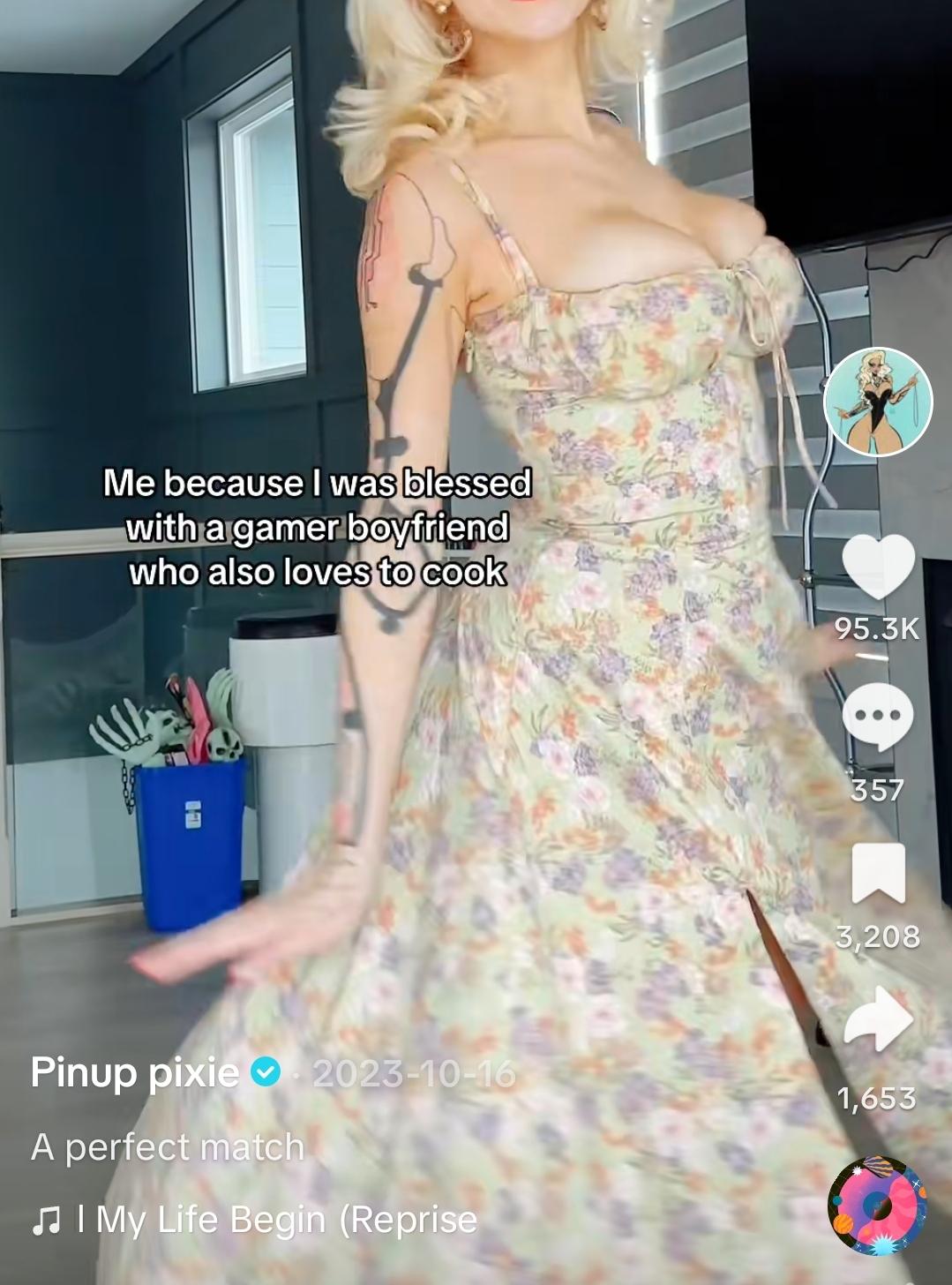Open the spinning sound disc
This screenshot has width=952, height=1285.
(878, 1206)
